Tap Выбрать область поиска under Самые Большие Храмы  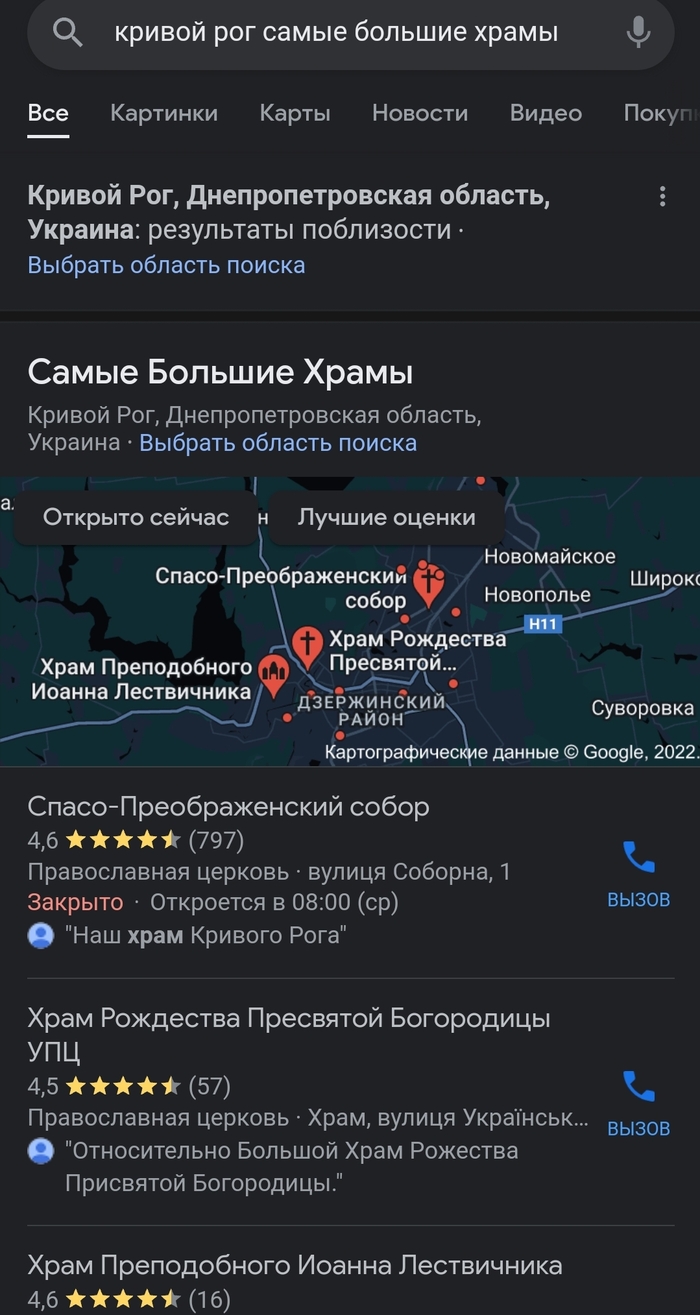point(278,443)
